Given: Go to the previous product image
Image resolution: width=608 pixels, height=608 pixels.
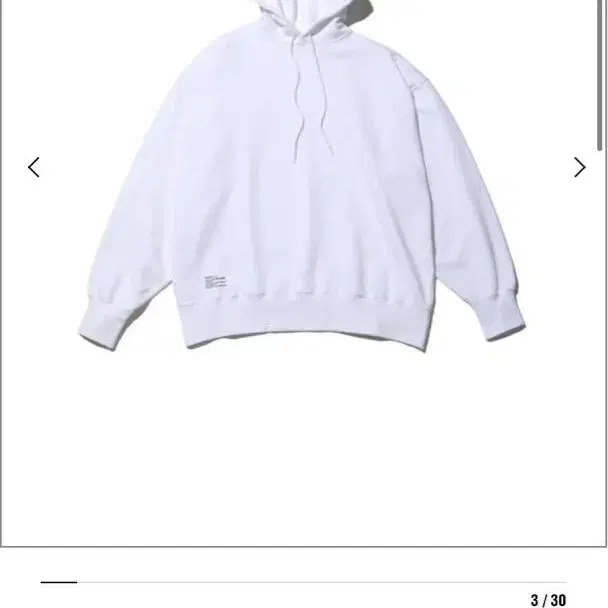Looking at the screenshot, I should [34, 167].
